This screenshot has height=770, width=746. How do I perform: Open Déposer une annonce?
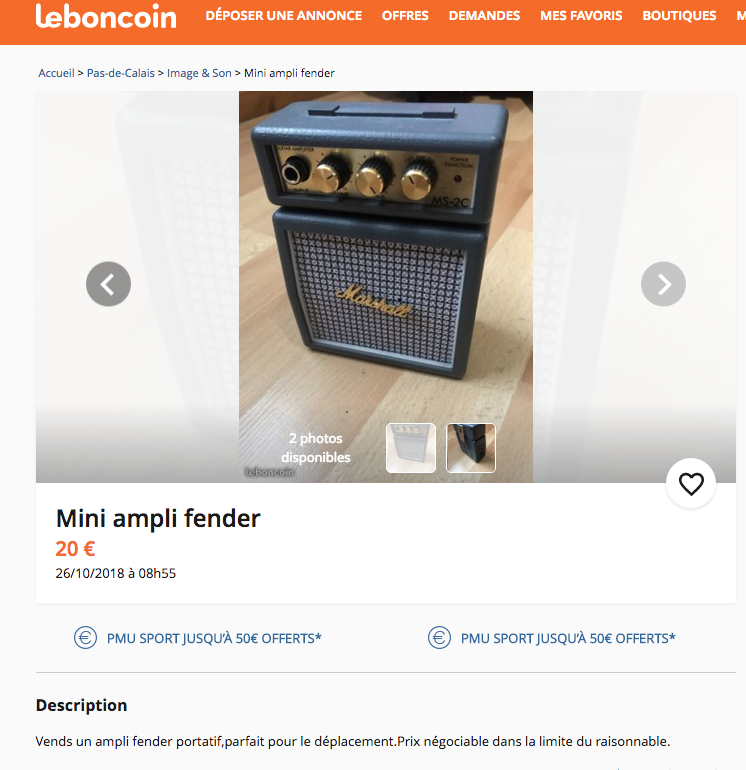coord(283,16)
